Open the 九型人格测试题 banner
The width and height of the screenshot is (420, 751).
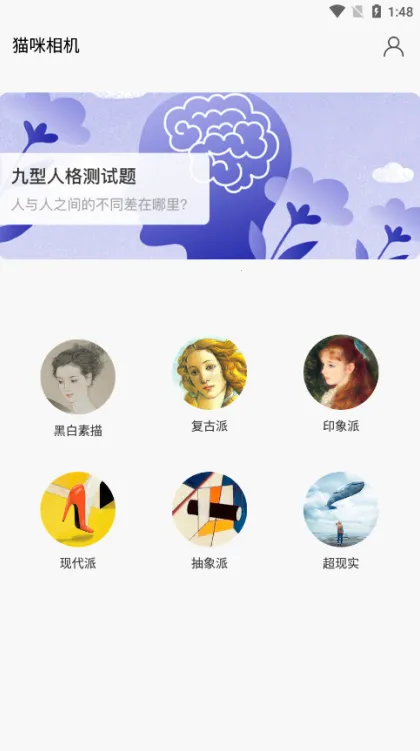(210, 176)
